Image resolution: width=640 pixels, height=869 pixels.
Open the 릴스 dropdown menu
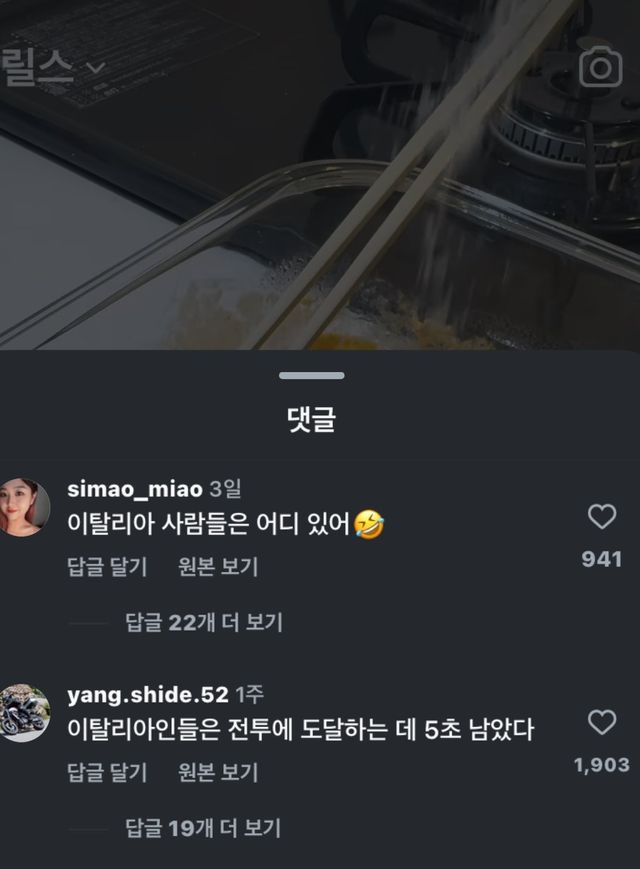[x=52, y=67]
